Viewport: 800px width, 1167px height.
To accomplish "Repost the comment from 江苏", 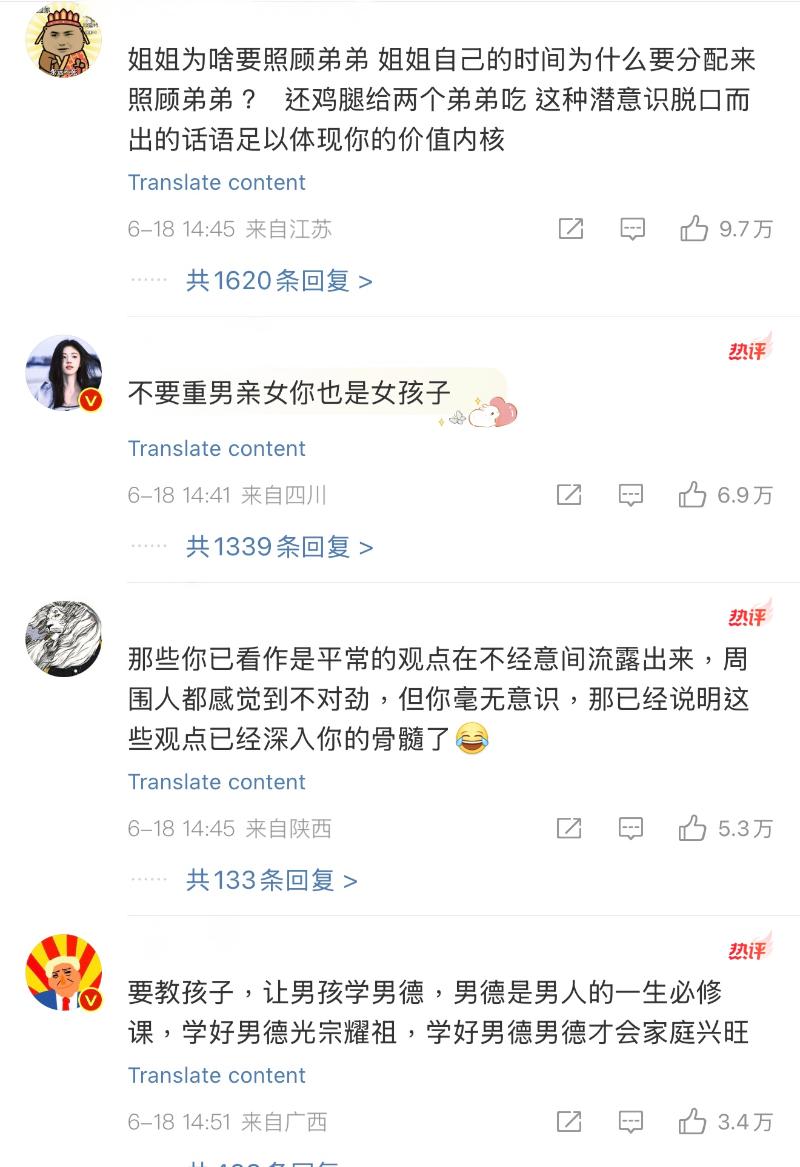I will [571, 229].
